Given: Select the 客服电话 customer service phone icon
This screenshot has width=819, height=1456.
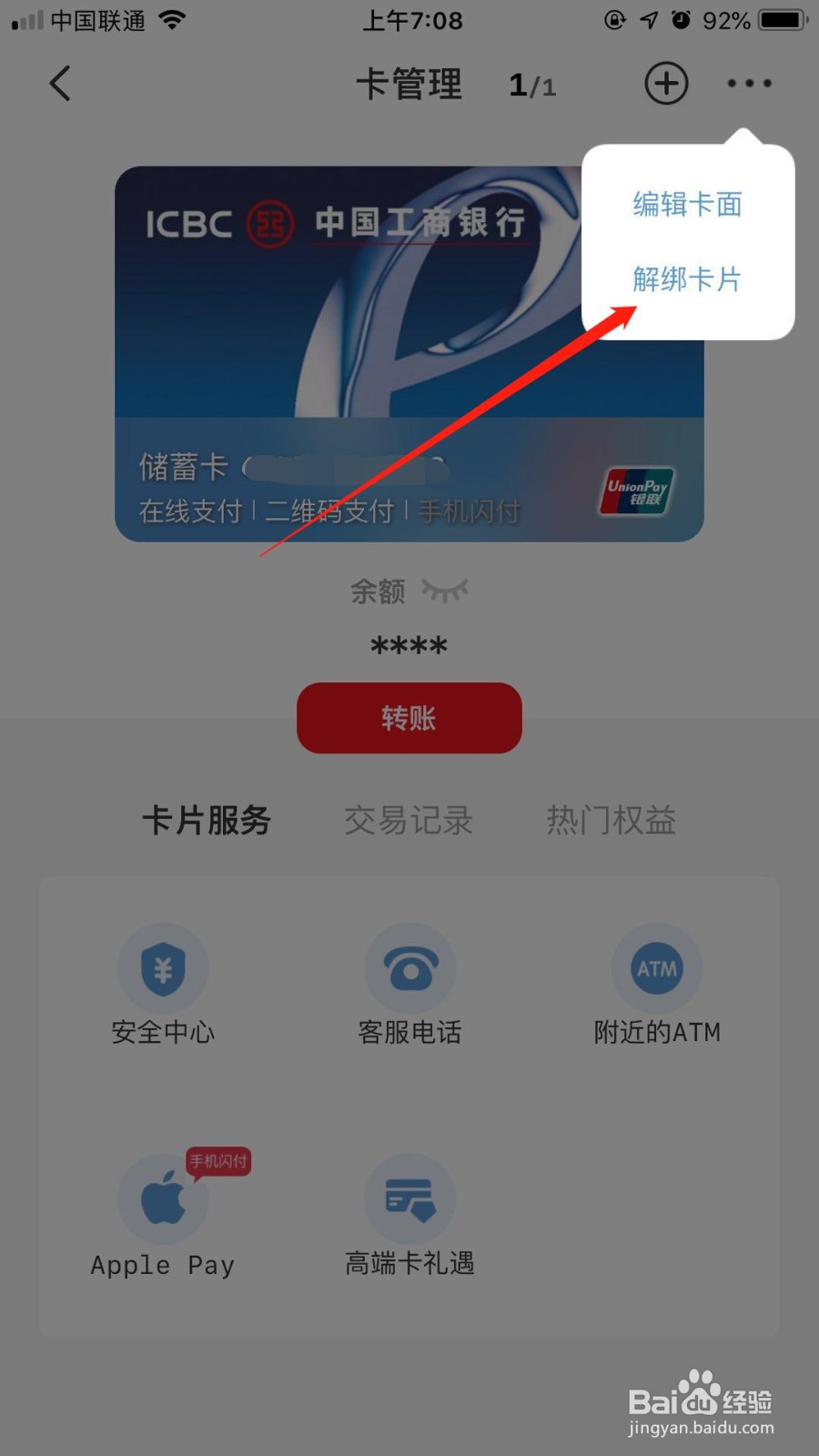Looking at the screenshot, I should click(409, 967).
